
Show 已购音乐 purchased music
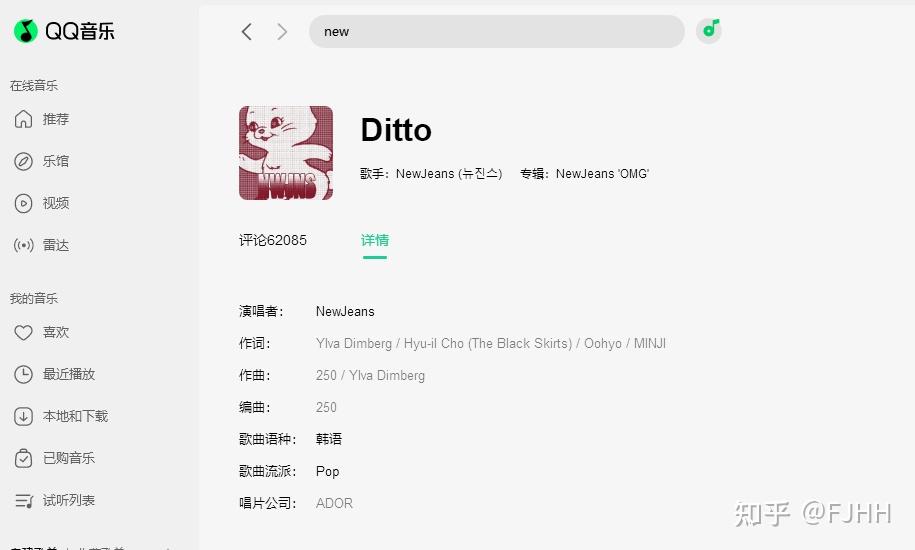[x=68, y=458]
